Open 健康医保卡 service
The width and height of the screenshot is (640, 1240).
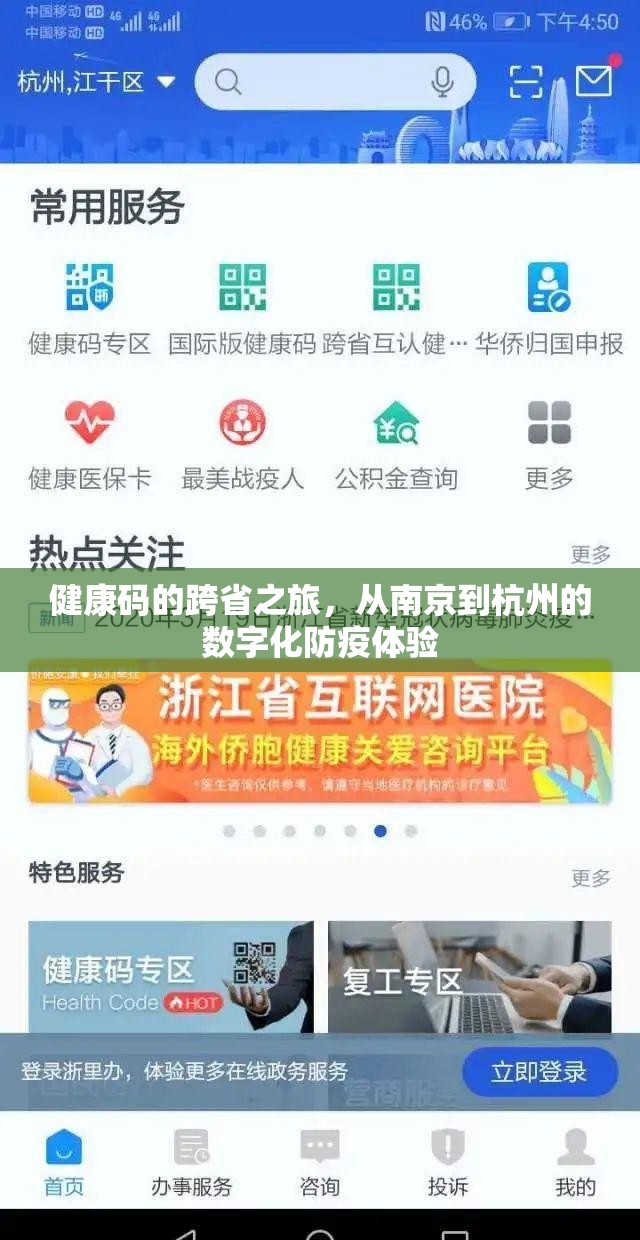coord(89,444)
